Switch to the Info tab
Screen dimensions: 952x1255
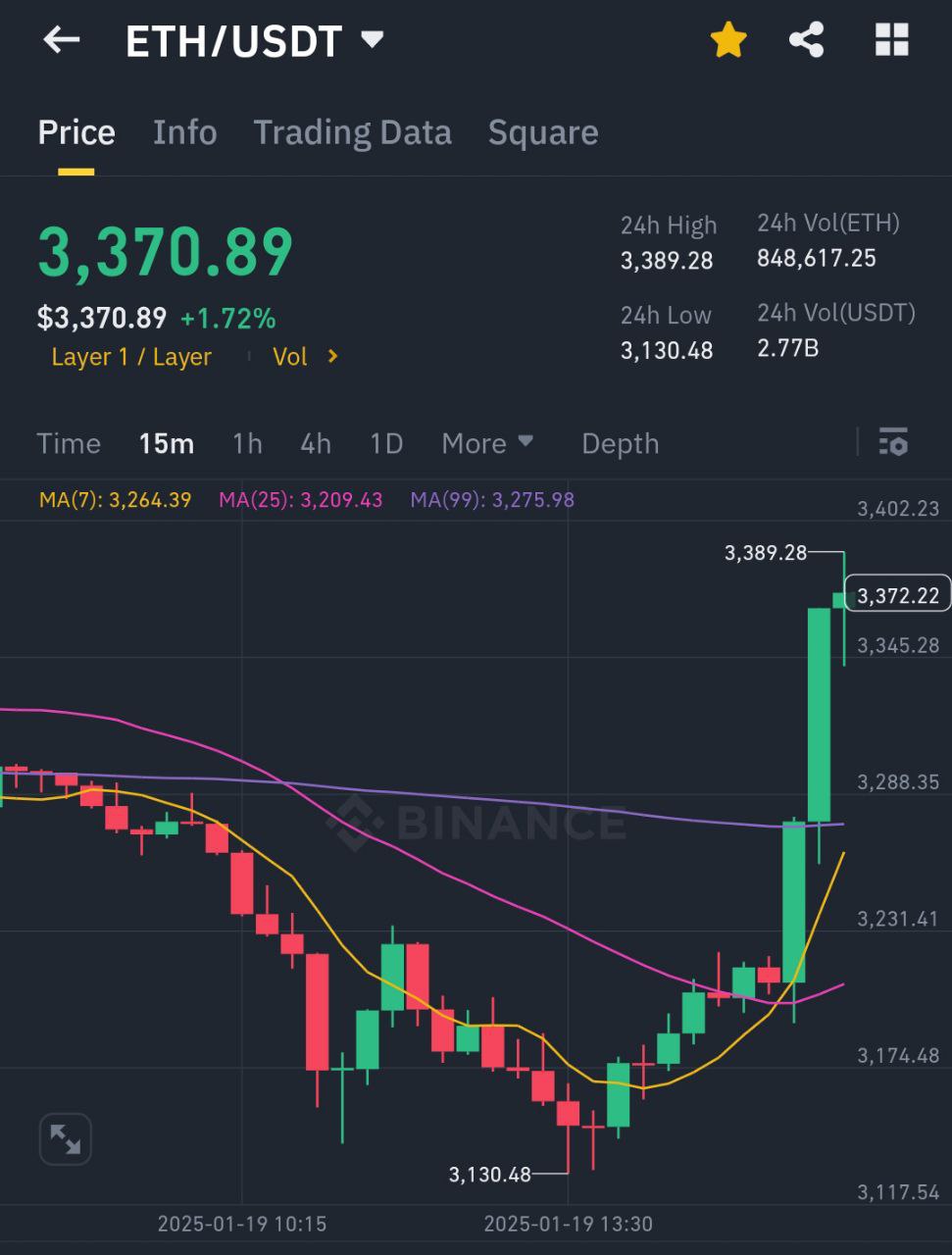pyautogui.click(x=184, y=132)
